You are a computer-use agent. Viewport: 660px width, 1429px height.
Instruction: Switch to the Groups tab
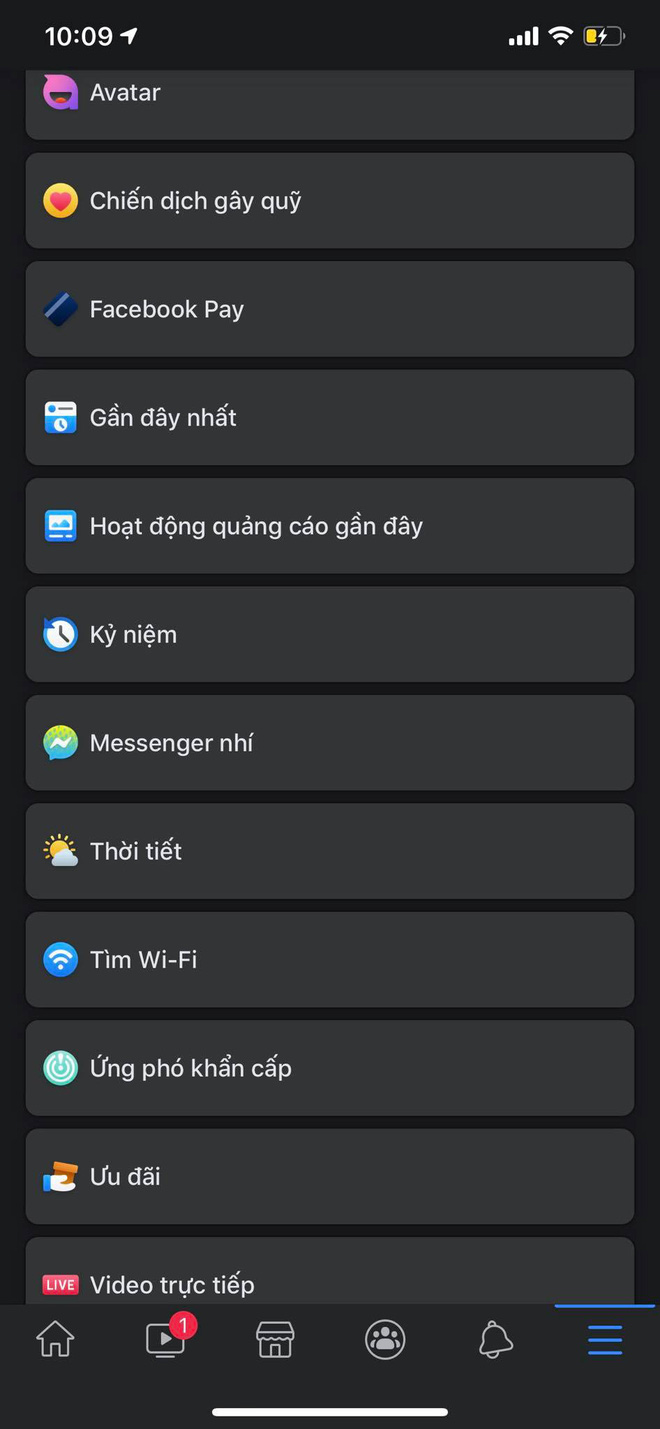(x=385, y=1339)
